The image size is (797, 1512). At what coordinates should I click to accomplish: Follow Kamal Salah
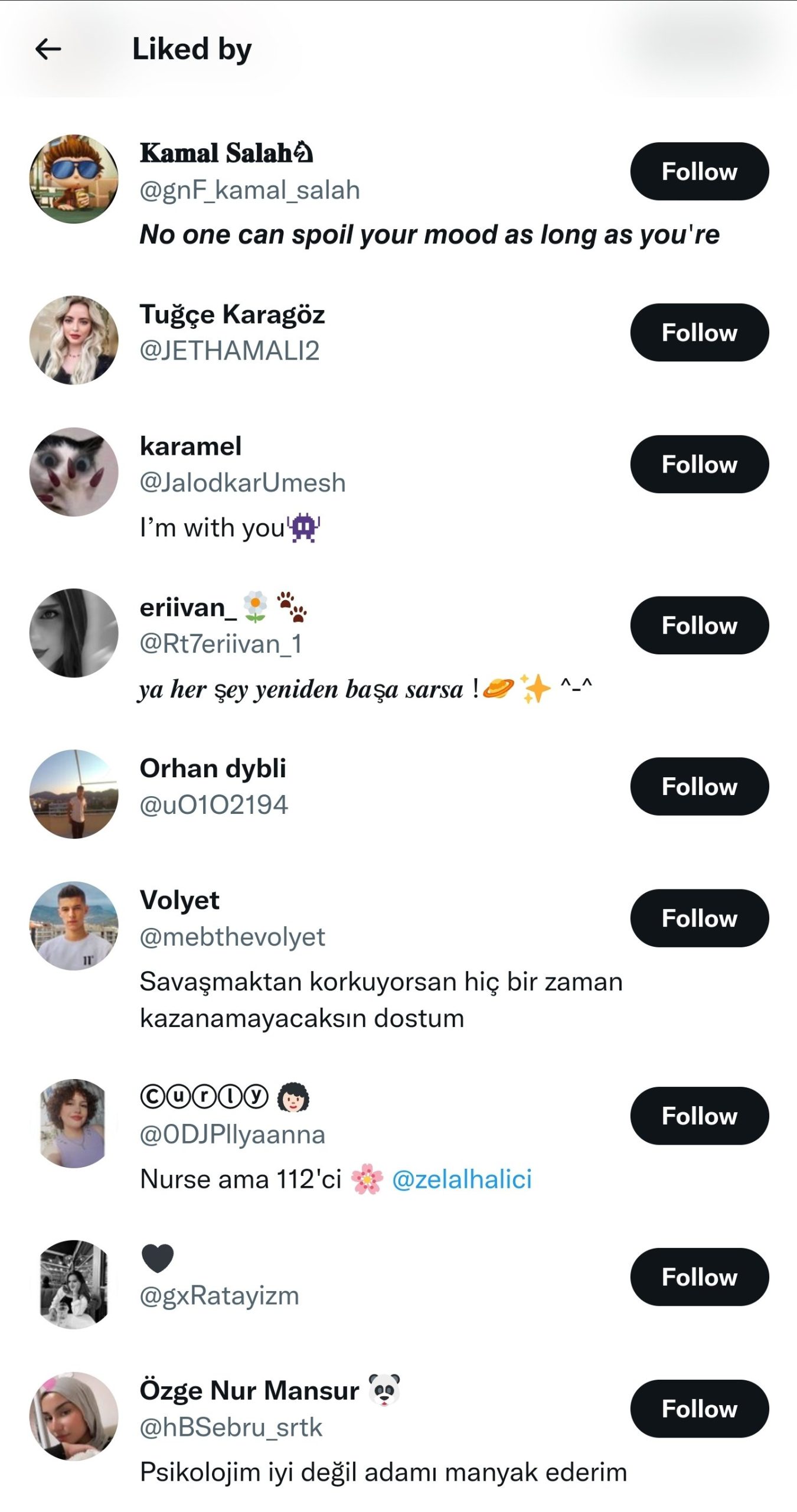(699, 171)
